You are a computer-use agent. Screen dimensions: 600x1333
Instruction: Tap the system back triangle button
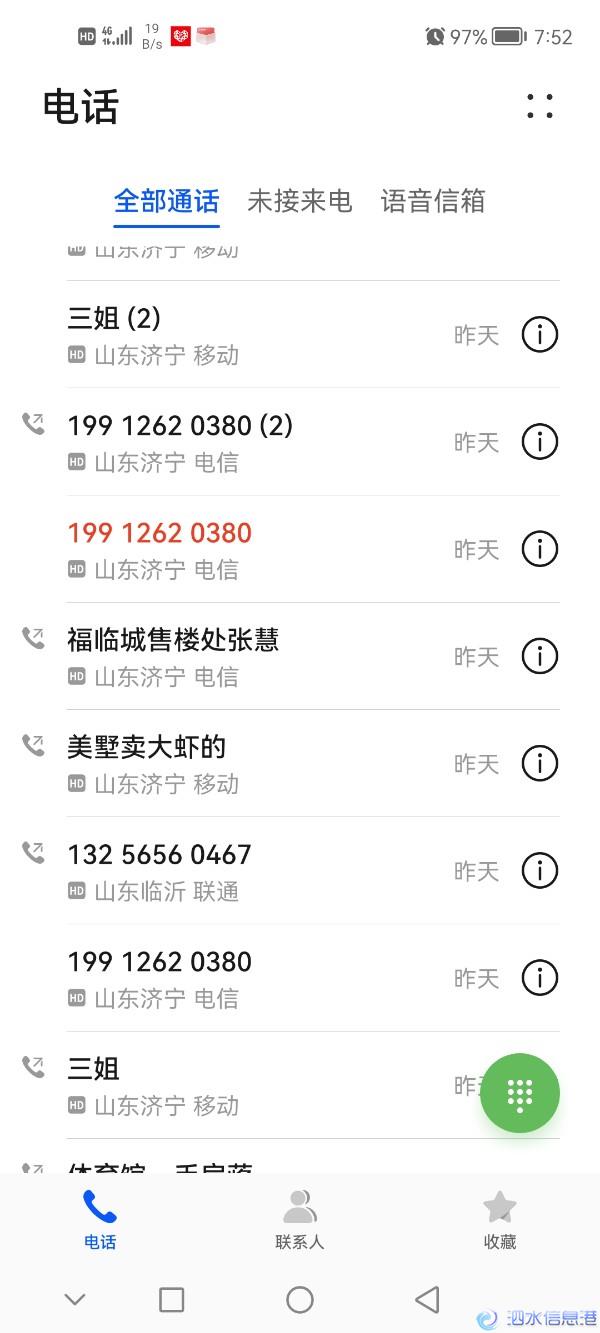point(427,1299)
